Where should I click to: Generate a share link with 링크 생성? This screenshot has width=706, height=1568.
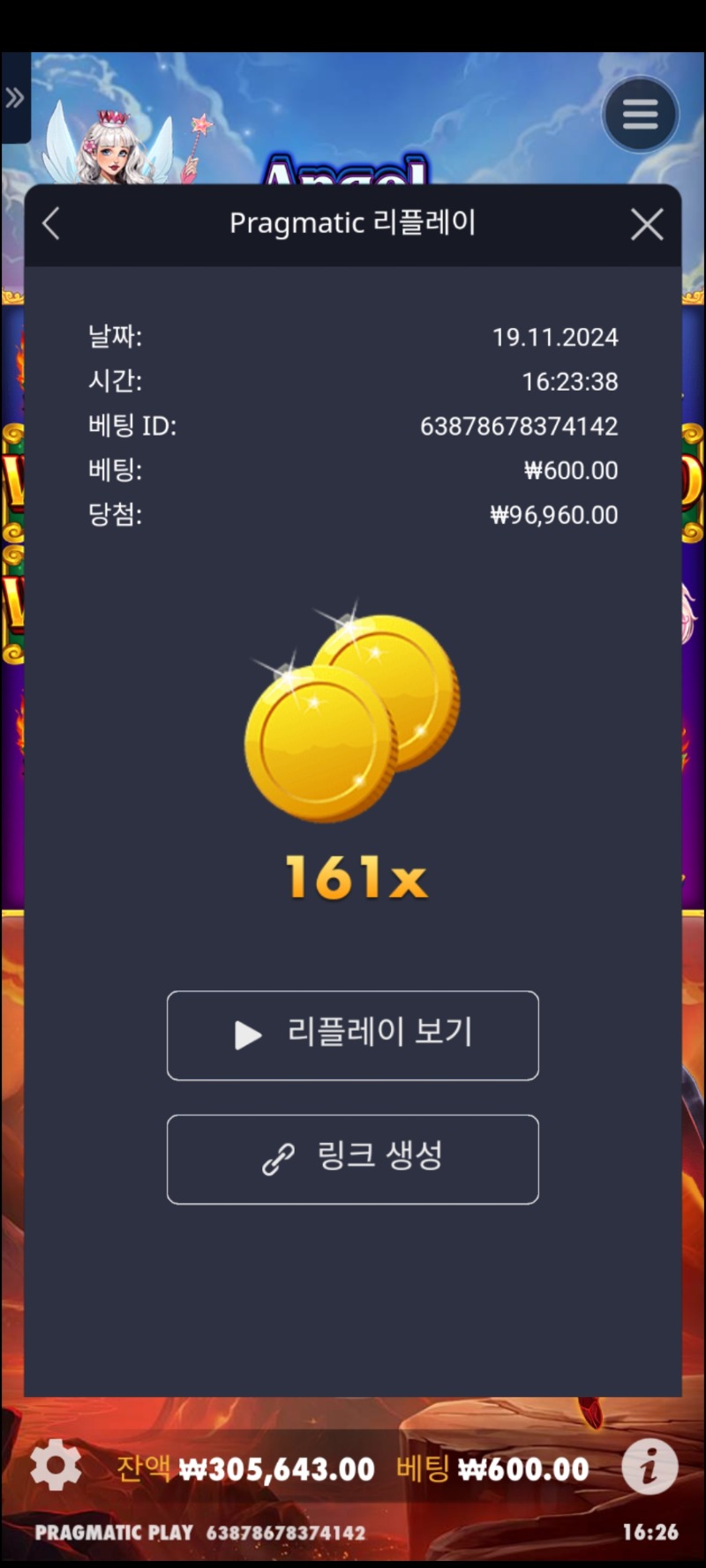pos(353,1159)
